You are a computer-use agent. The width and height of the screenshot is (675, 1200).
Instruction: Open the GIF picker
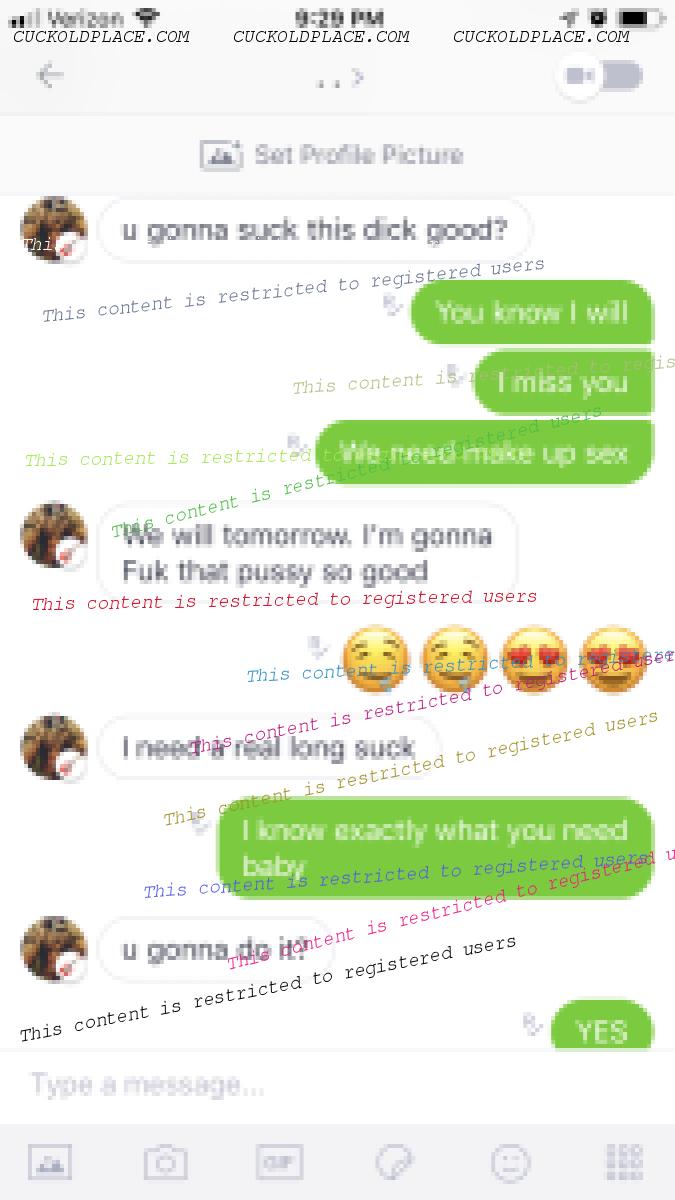pos(279,1162)
